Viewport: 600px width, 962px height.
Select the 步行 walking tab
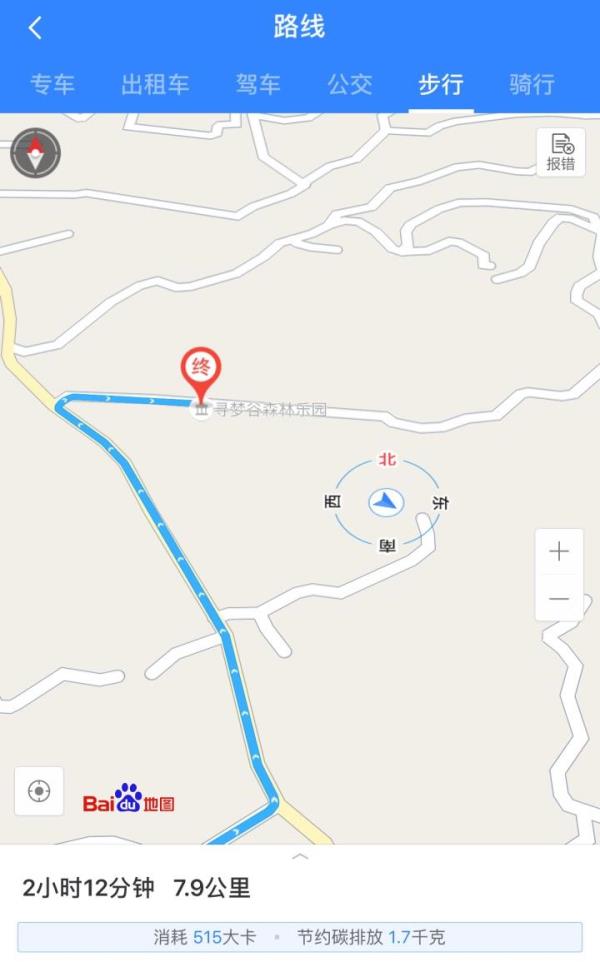[x=440, y=84]
